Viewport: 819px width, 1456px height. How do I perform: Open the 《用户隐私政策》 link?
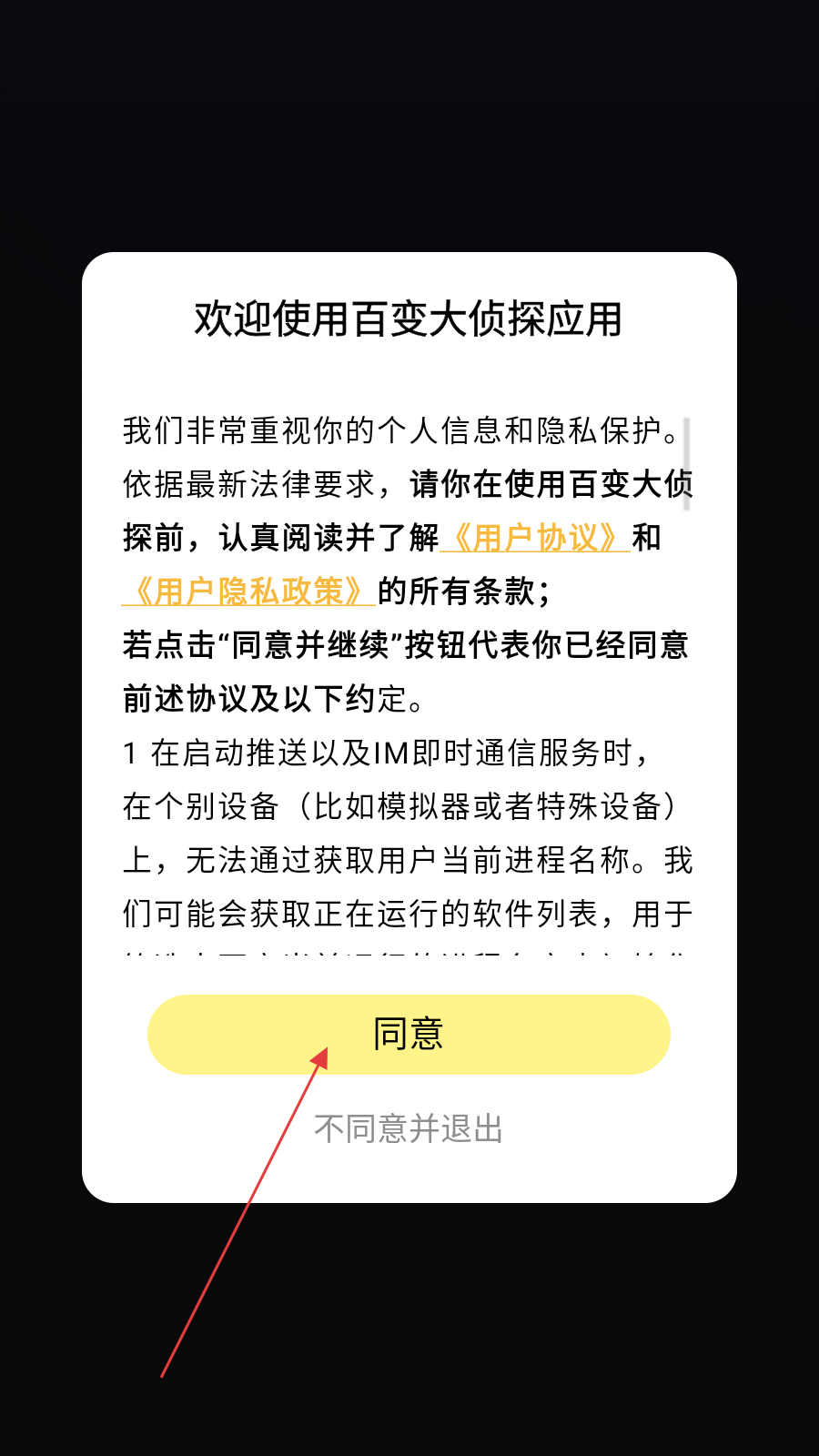click(248, 591)
